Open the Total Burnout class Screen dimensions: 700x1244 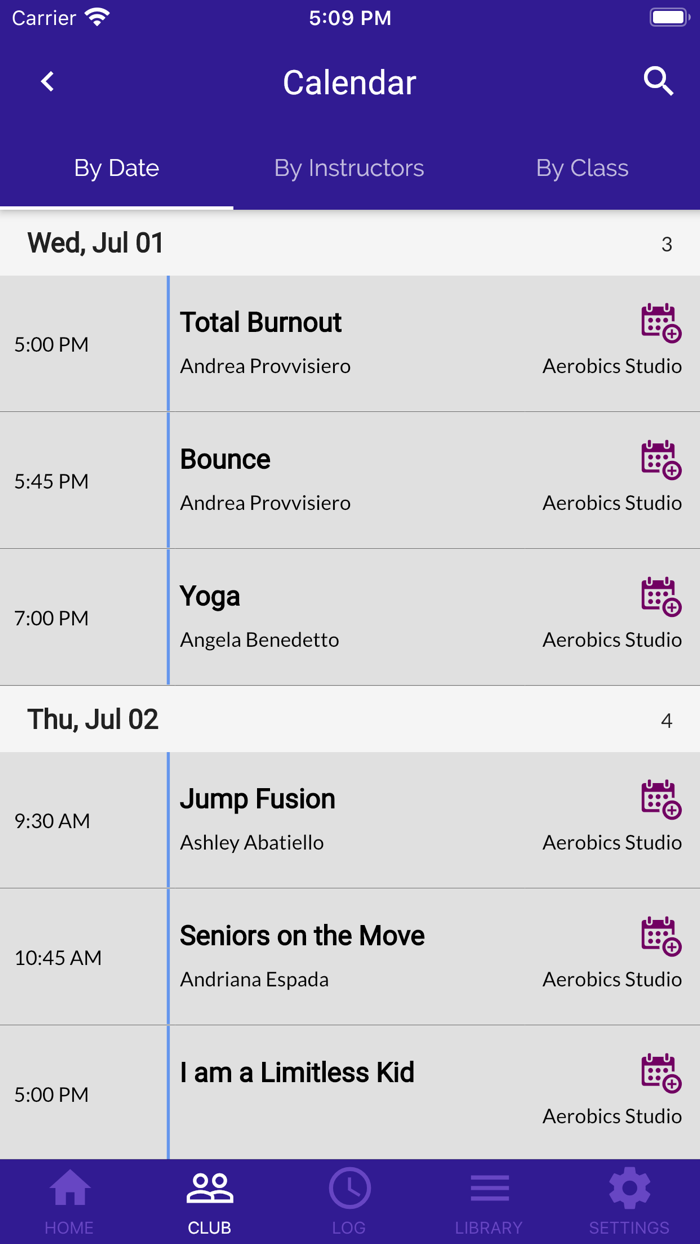[x=262, y=323]
